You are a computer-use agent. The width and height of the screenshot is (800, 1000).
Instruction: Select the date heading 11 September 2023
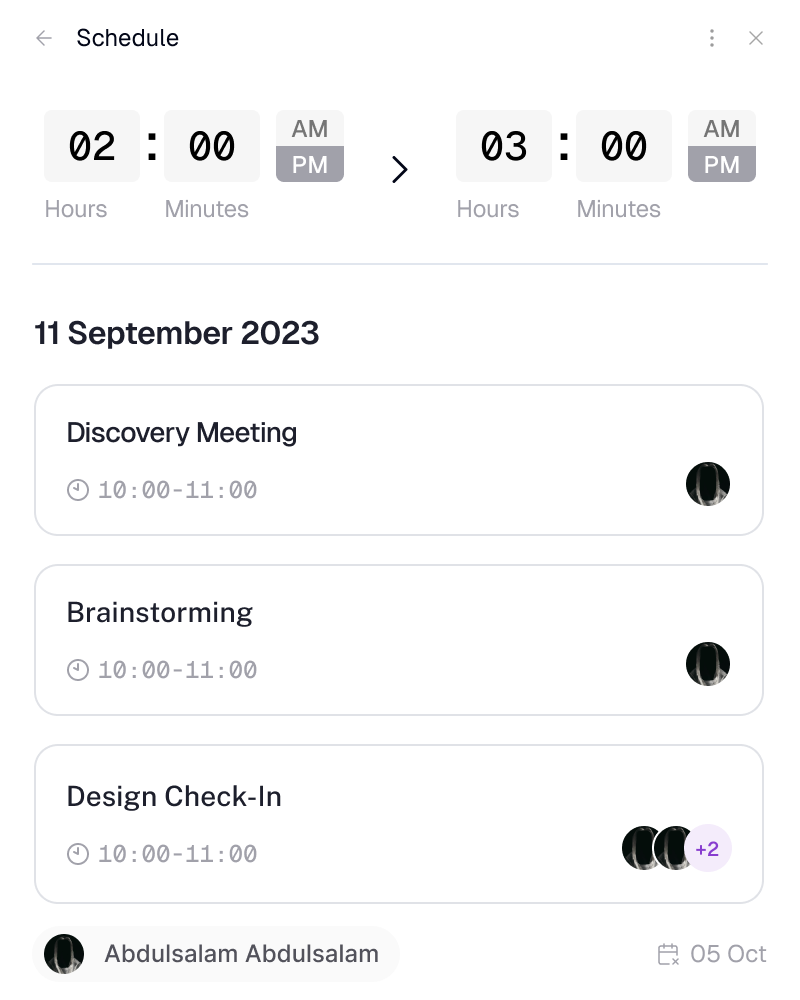pos(176,333)
